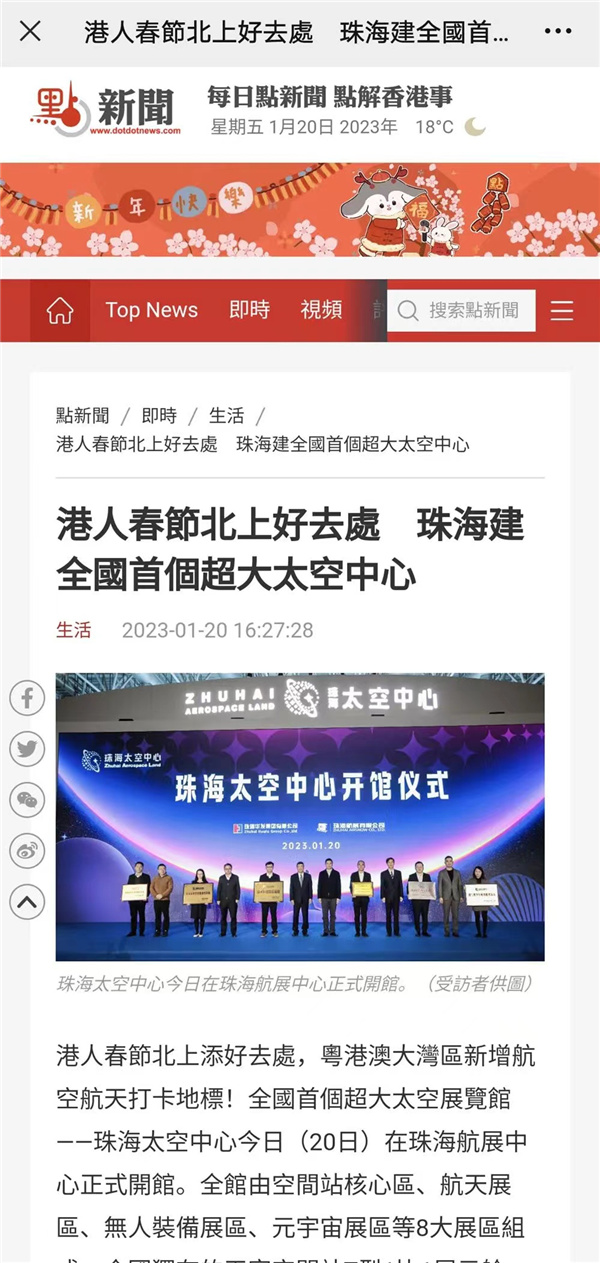The image size is (600, 1263).
Task: Go to the home page icon
Action: point(60,311)
